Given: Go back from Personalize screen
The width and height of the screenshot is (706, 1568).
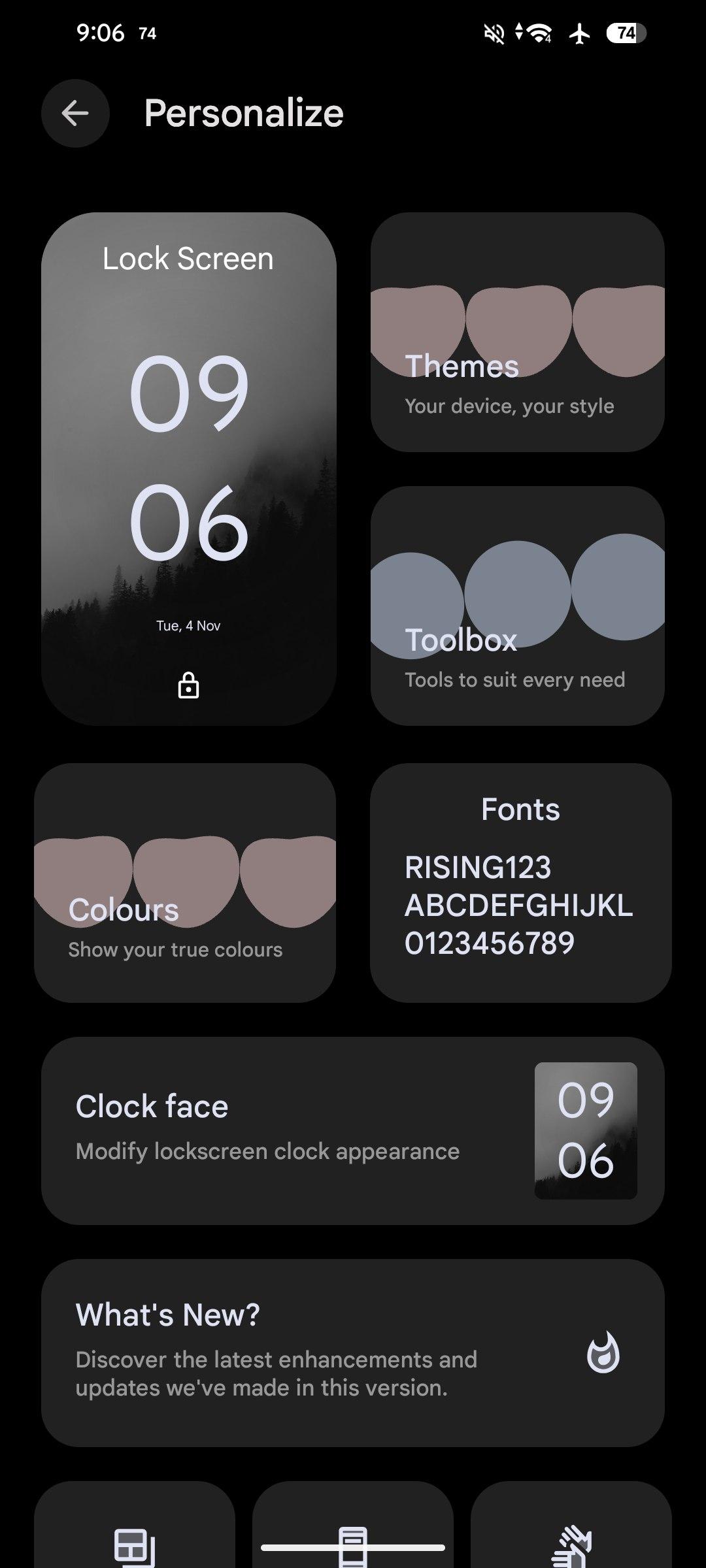Looking at the screenshot, I should pyautogui.click(x=75, y=113).
